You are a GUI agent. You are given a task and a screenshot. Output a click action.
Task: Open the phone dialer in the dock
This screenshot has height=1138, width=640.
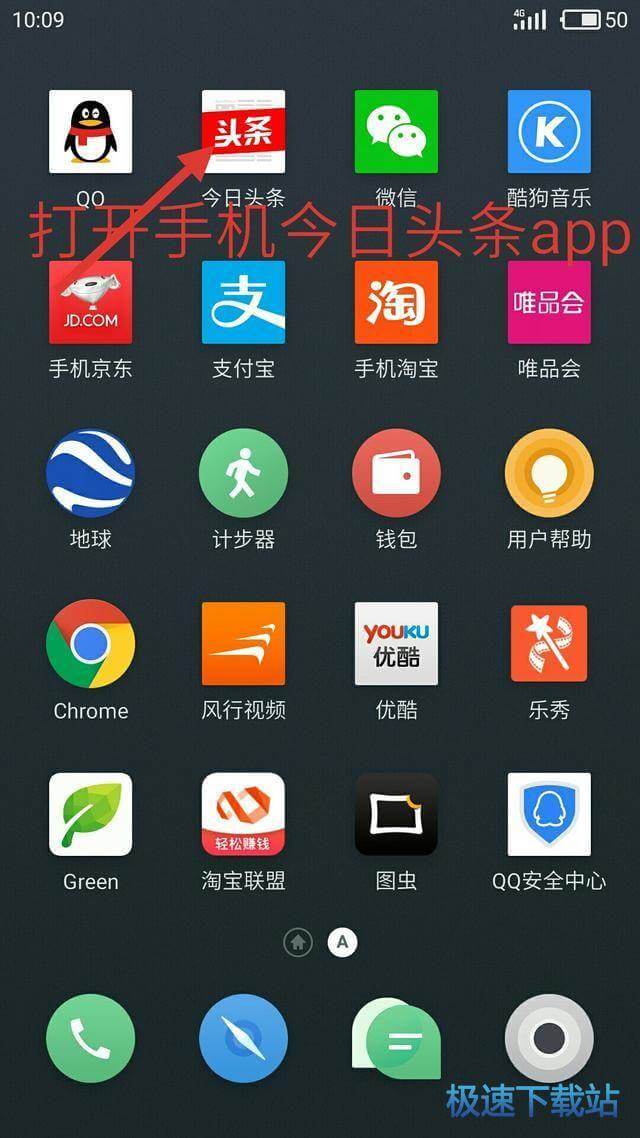tap(90, 1038)
